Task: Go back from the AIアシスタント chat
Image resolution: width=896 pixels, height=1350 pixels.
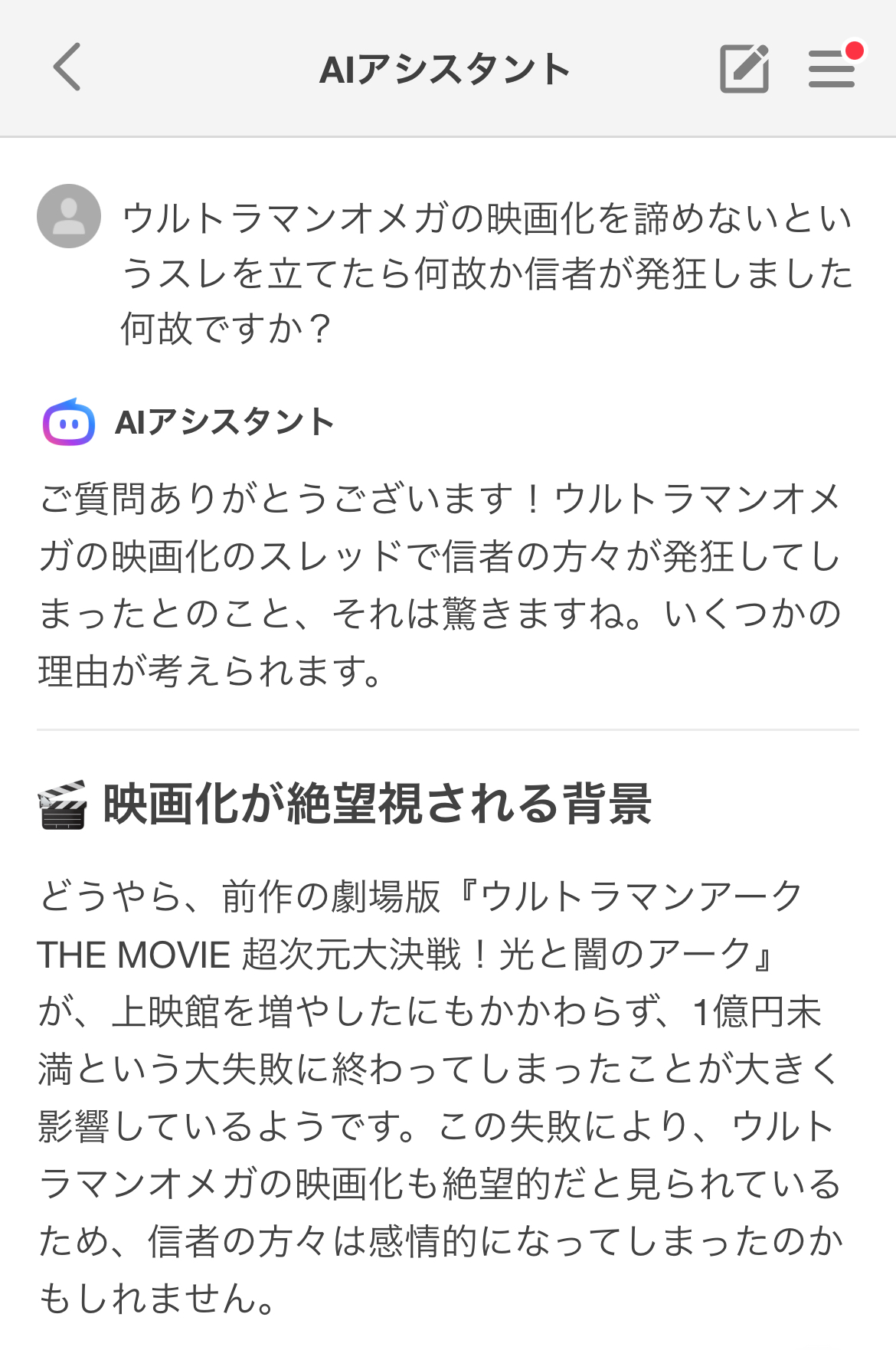Action: pyautogui.click(x=67, y=67)
